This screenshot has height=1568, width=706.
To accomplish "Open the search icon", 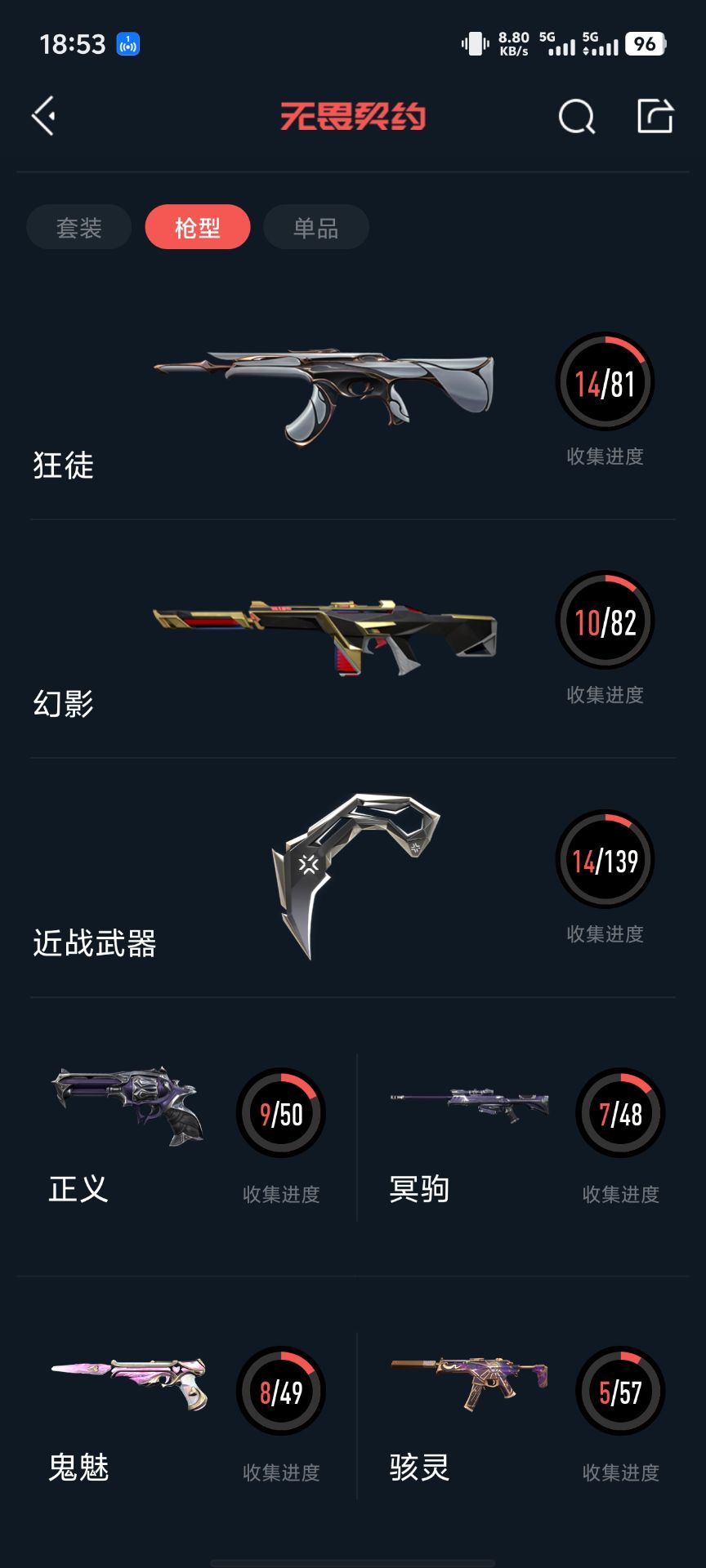I will [x=577, y=117].
